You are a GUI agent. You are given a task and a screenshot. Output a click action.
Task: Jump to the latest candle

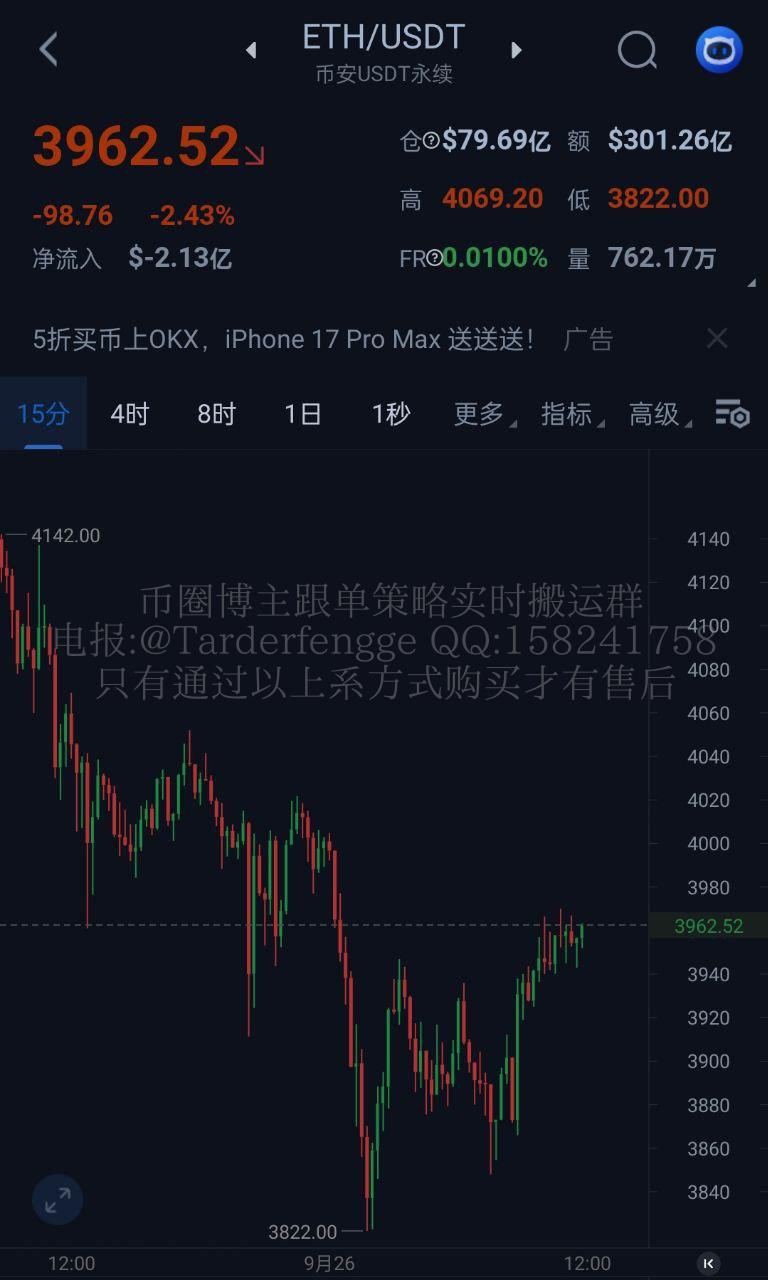[x=708, y=1263]
